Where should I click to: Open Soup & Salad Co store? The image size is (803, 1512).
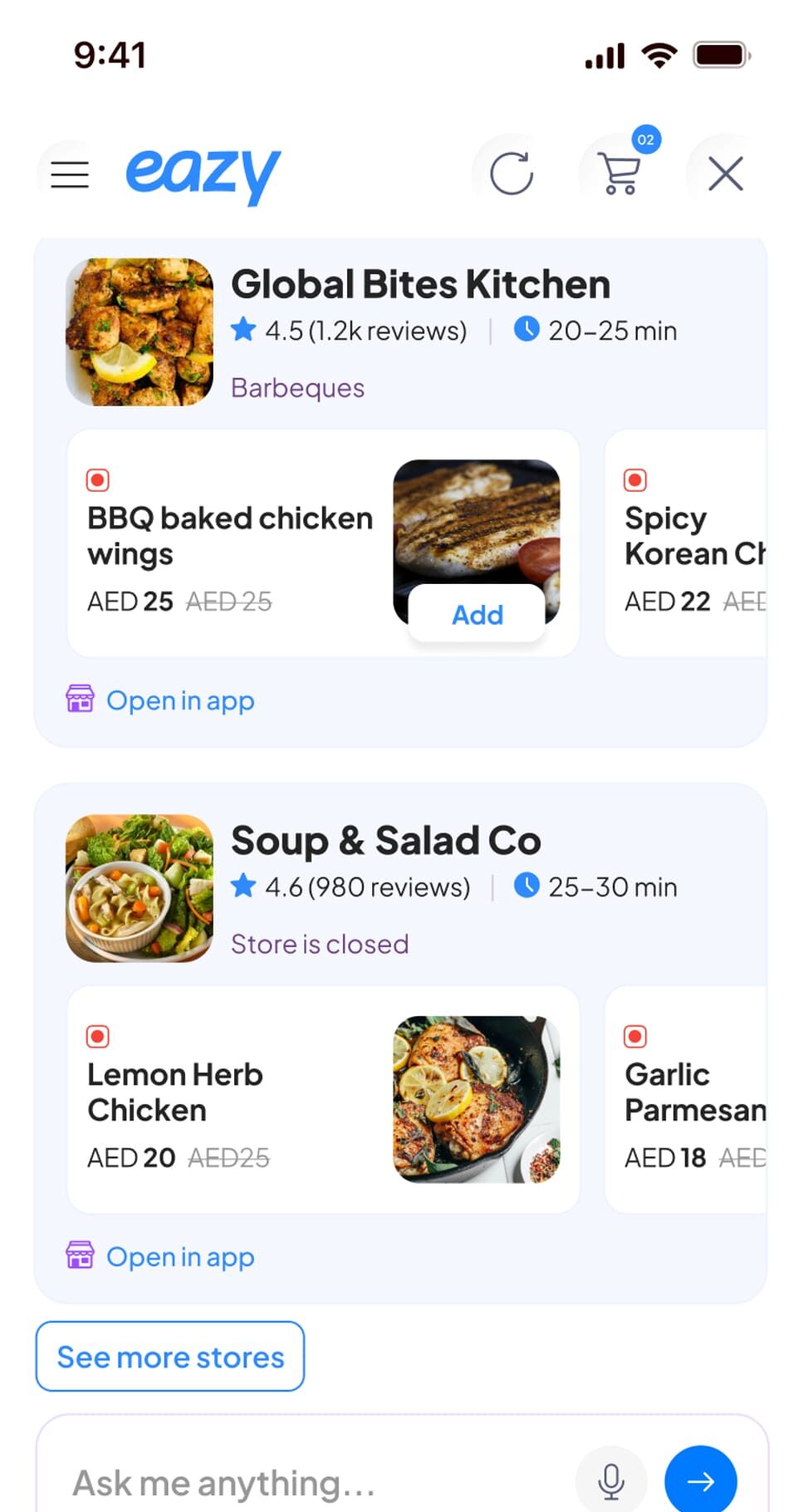385,841
